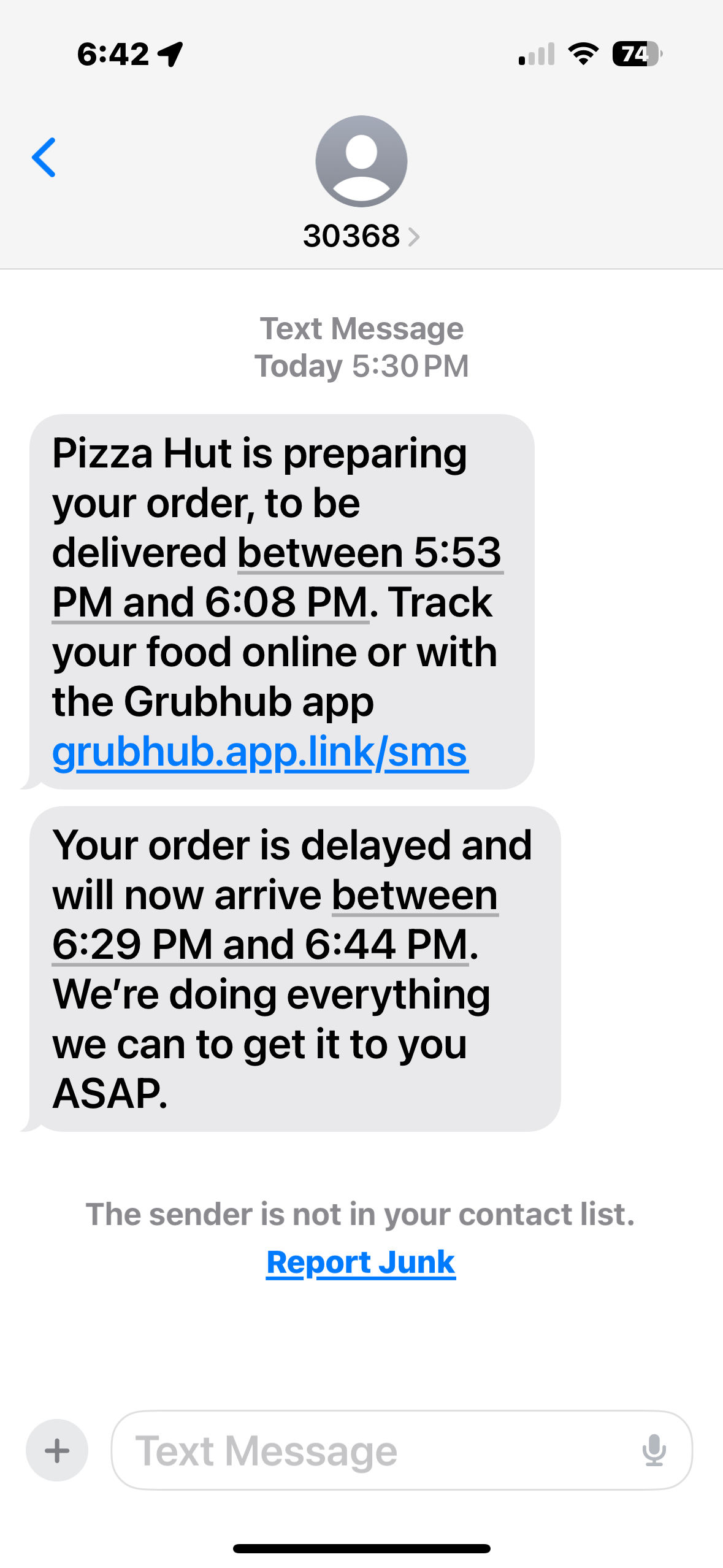
Task: Tap the plus button to add attachments
Action: 57,1451
